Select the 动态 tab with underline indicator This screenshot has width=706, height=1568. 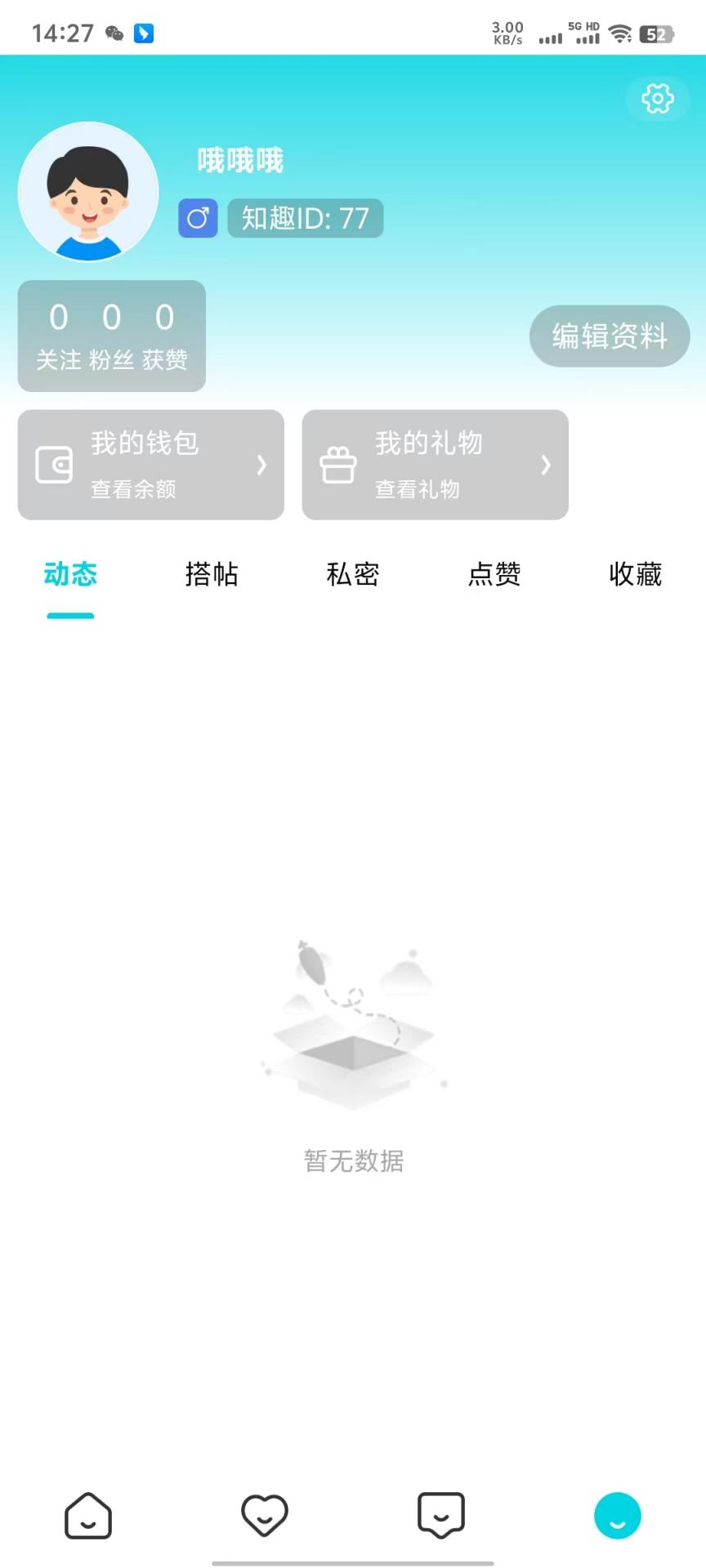tap(70, 575)
